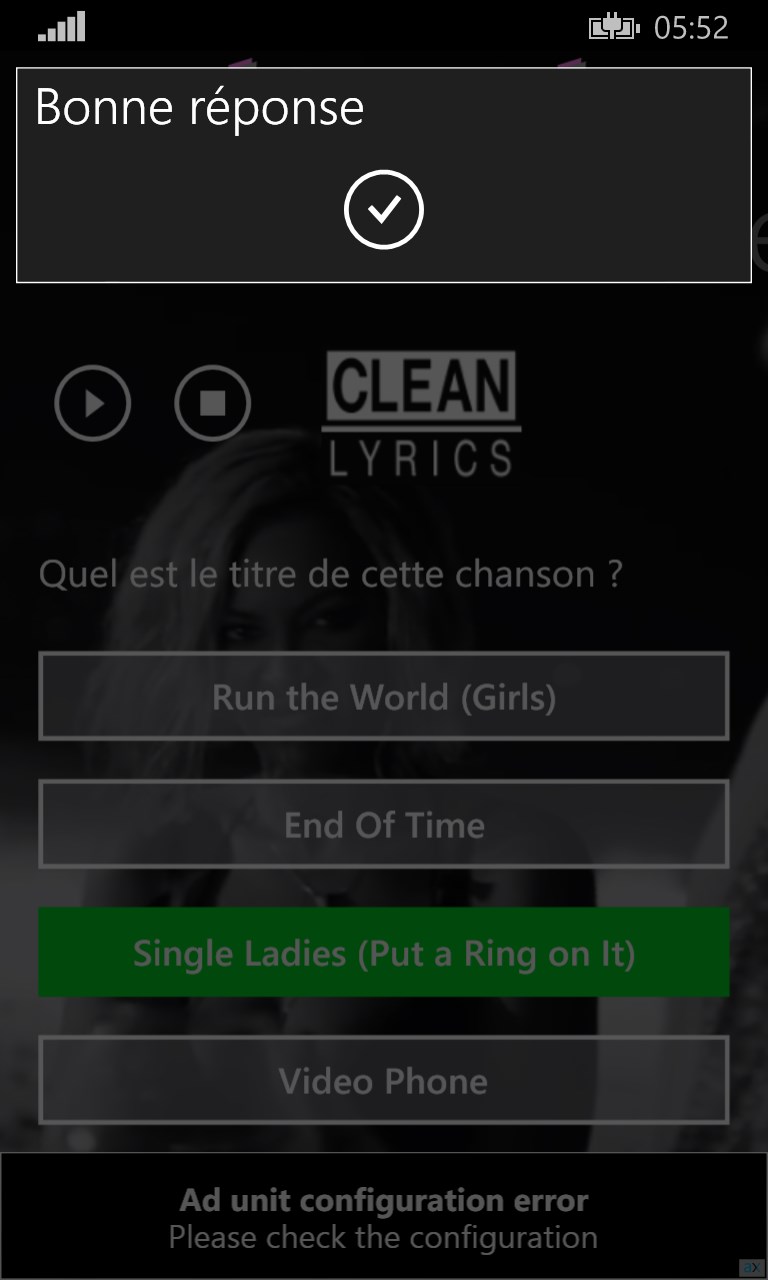Stop the song playback
This screenshot has width=768, height=1280.
click(212, 403)
